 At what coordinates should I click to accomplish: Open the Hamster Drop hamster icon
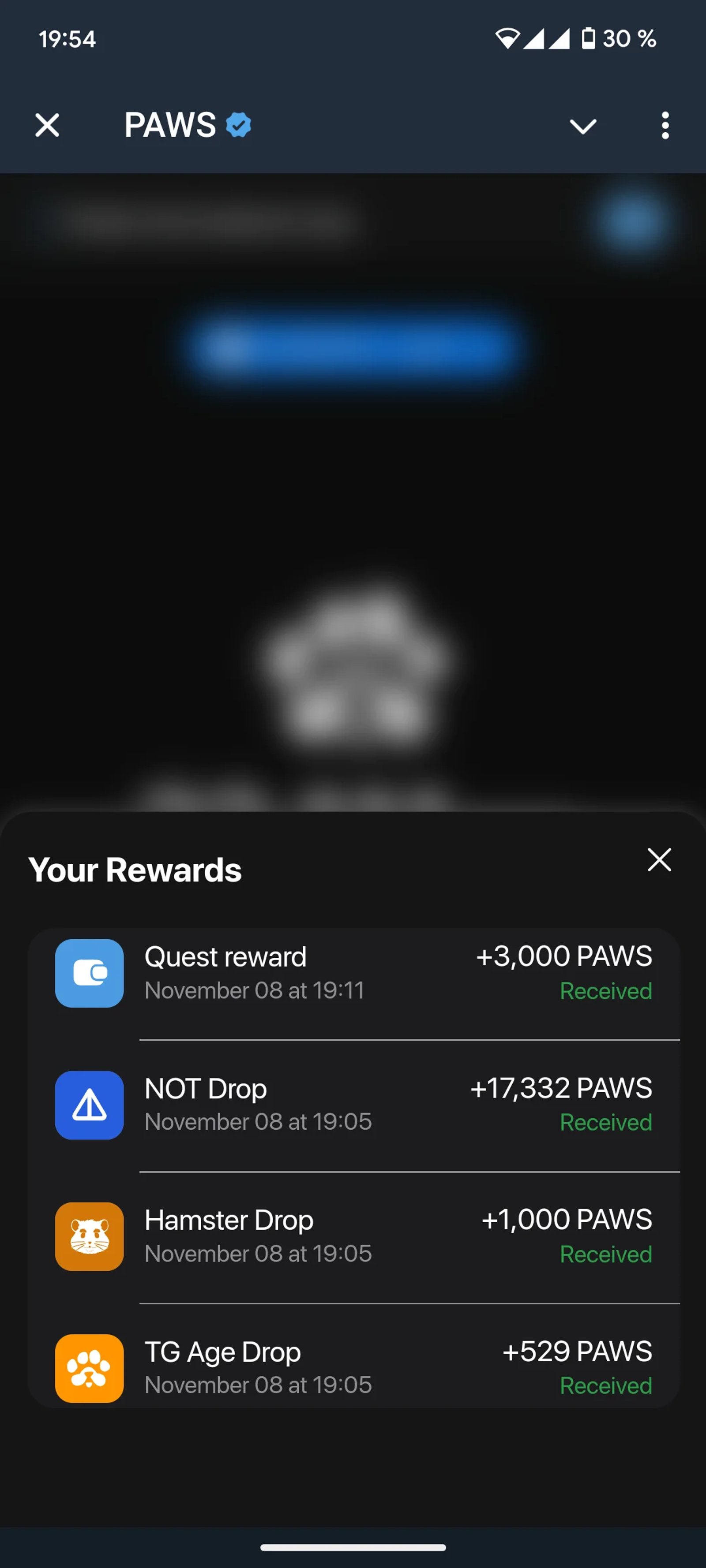[x=89, y=1236]
